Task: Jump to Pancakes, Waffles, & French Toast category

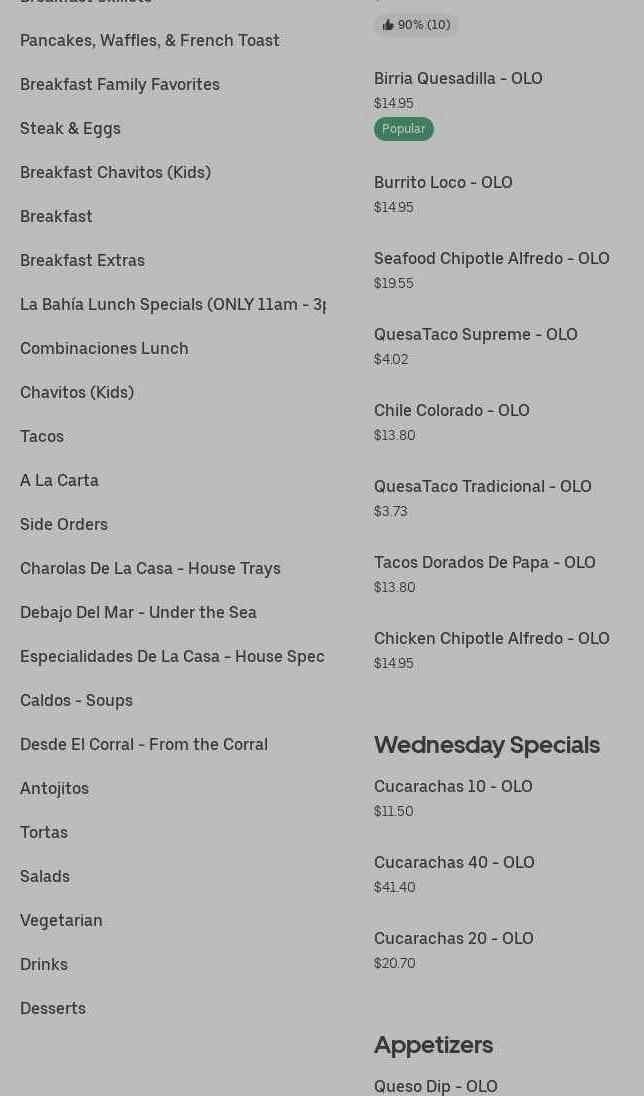Action: click(x=150, y=40)
